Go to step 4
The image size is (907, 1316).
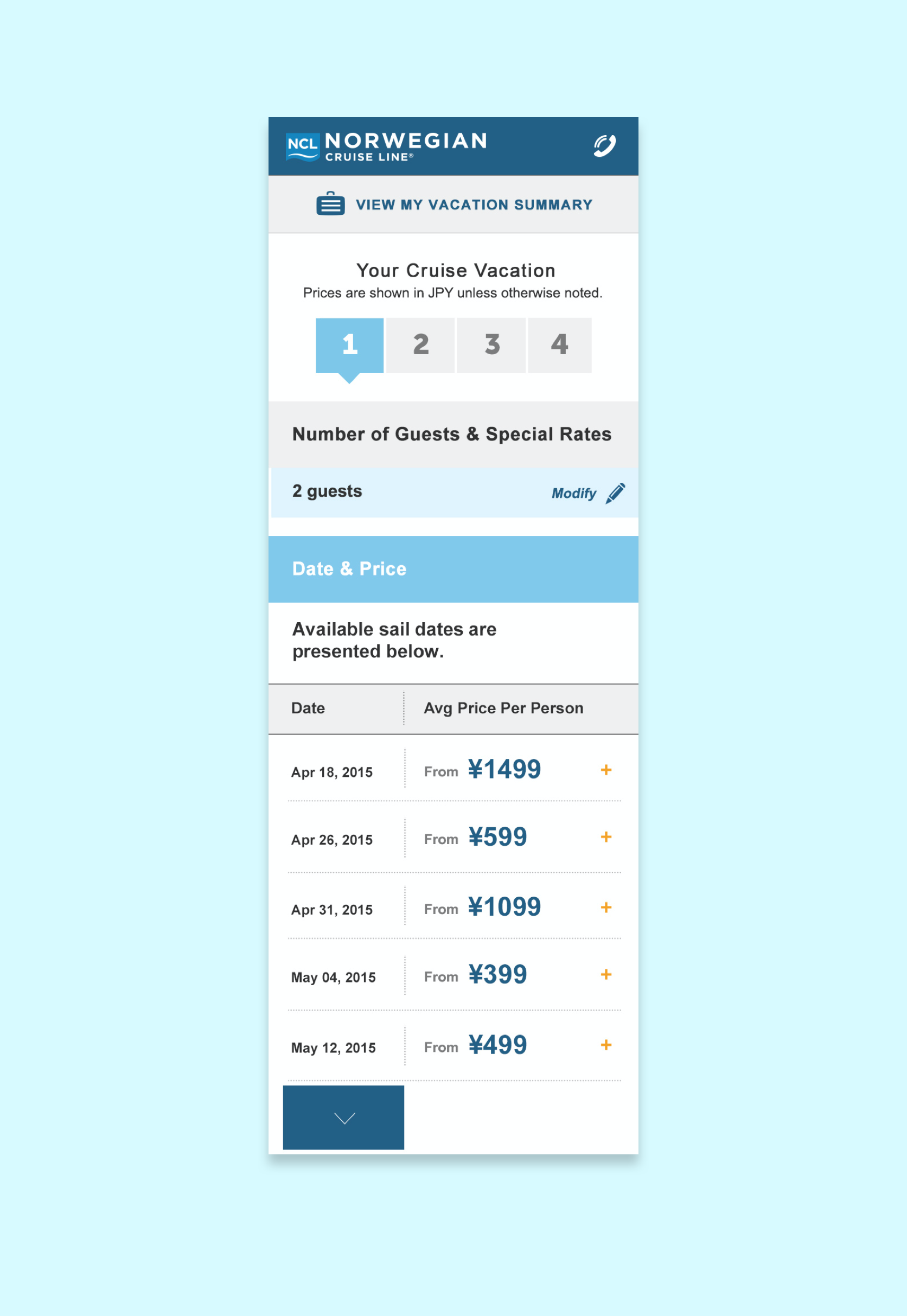coord(559,345)
